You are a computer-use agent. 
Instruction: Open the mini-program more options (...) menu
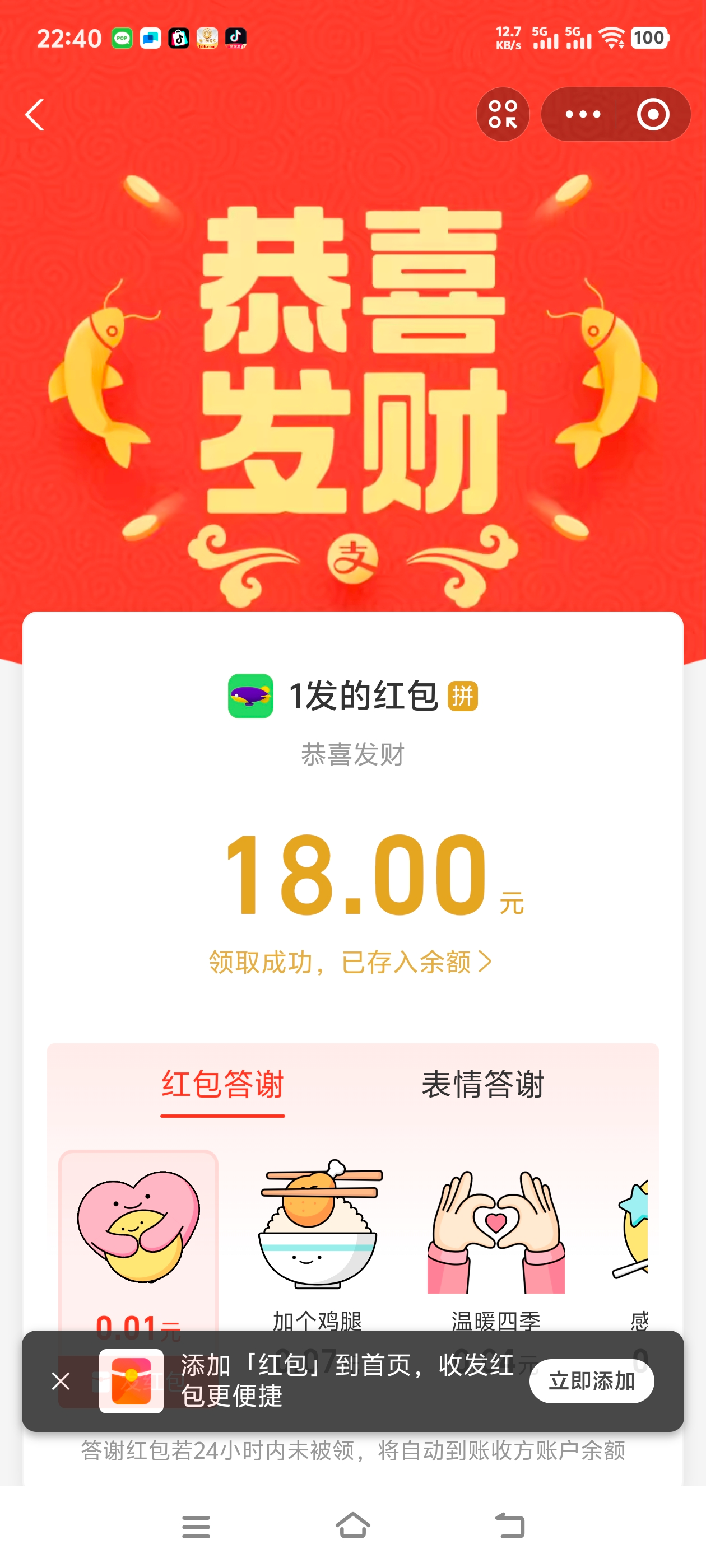[583, 113]
